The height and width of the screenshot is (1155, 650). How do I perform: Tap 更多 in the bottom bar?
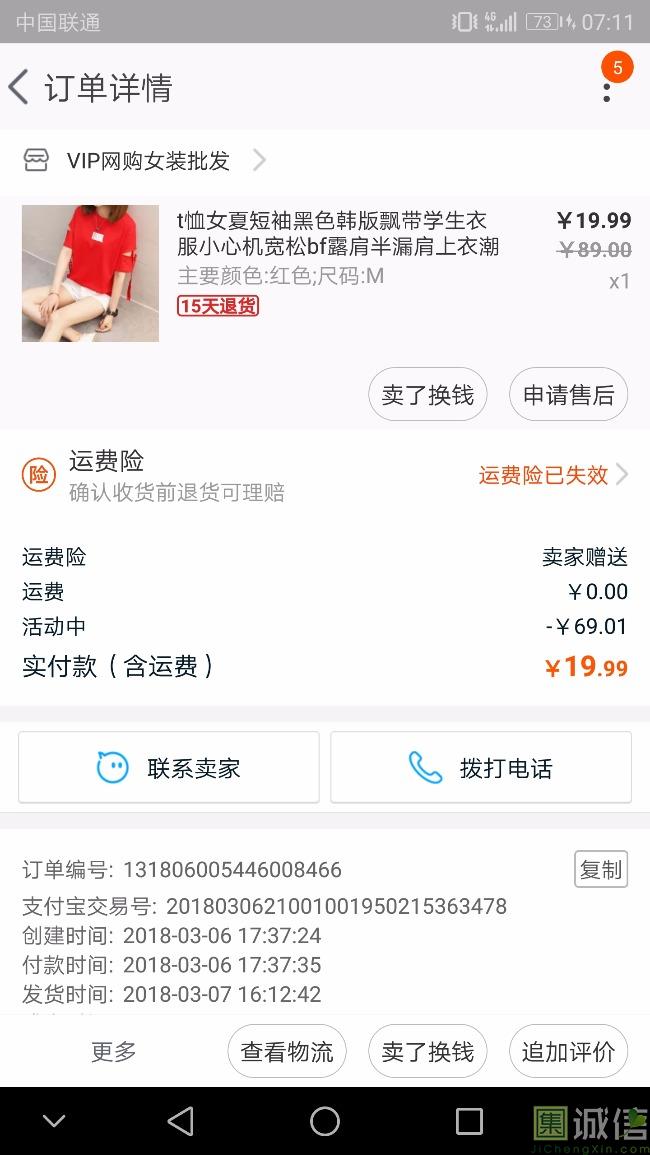113,1051
